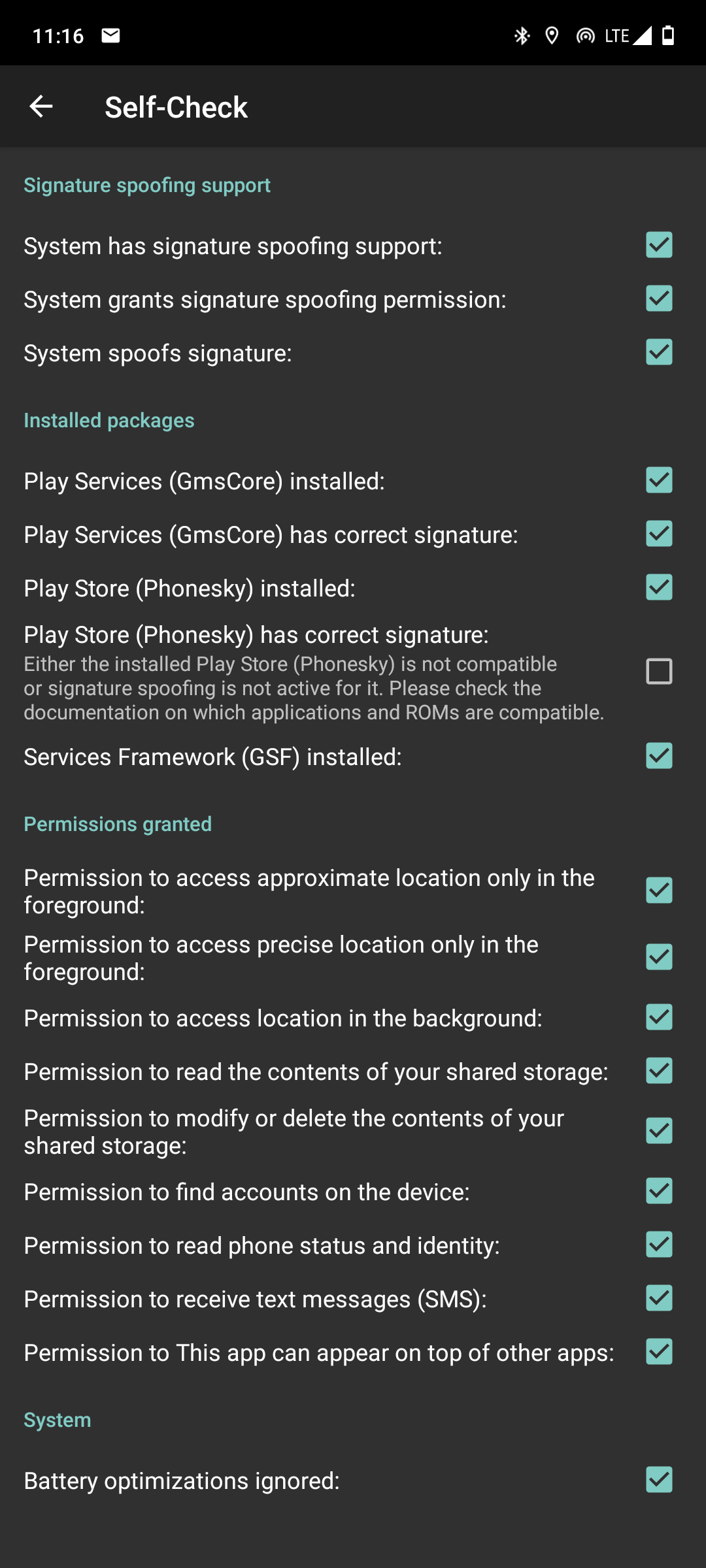
Task: Tap Play Store (Phonesky) installed checkbox
Action: pyautogui.click(x=659, y=587)
